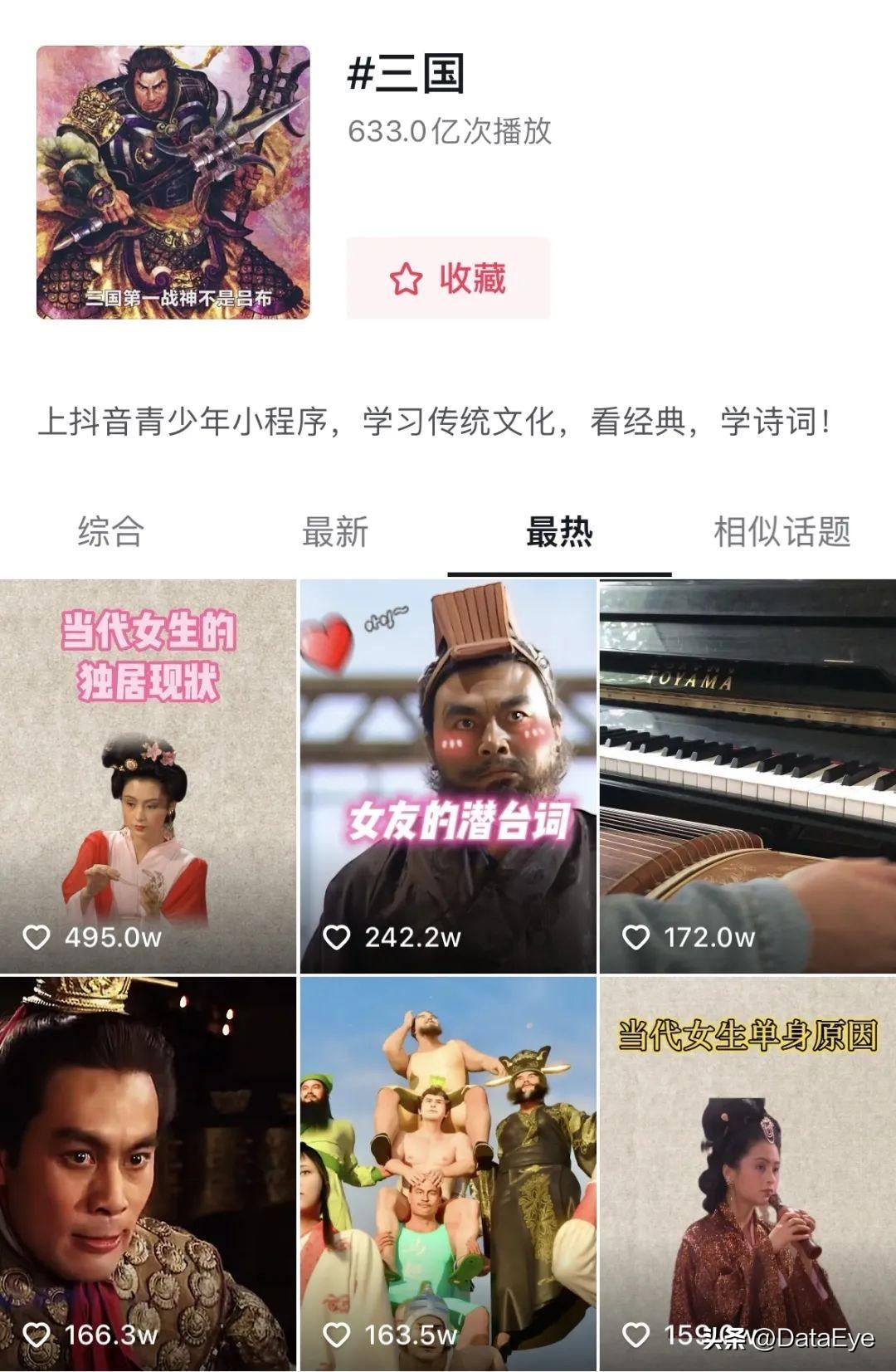Tap the heart icon on "当代女生的独居现状" video

(x=35, y=936)
